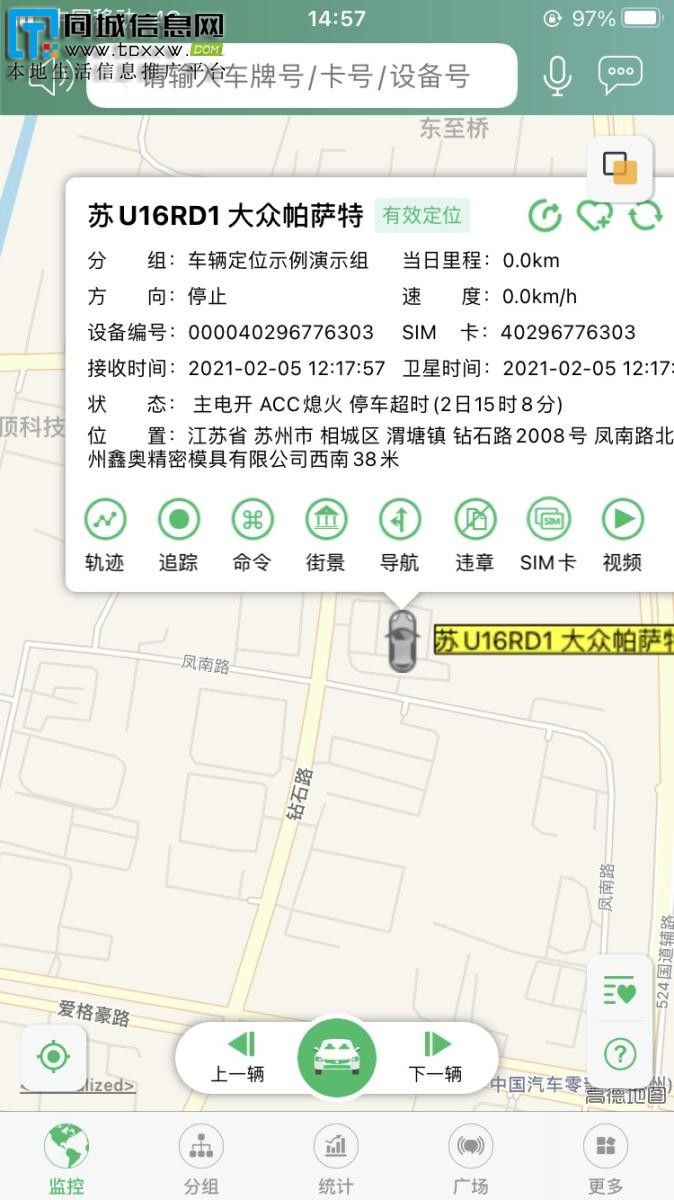Open the 视频 video option
The width and height of the screenshot is (674, 1200).
[x=622, y=536]
